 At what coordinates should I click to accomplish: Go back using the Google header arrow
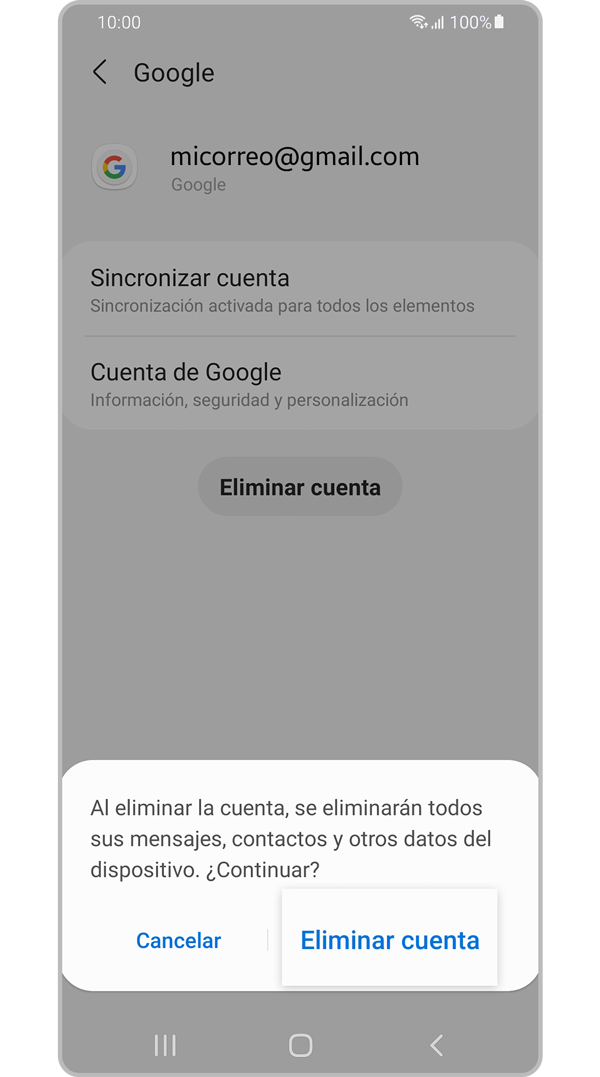click(x=100, y=72)
